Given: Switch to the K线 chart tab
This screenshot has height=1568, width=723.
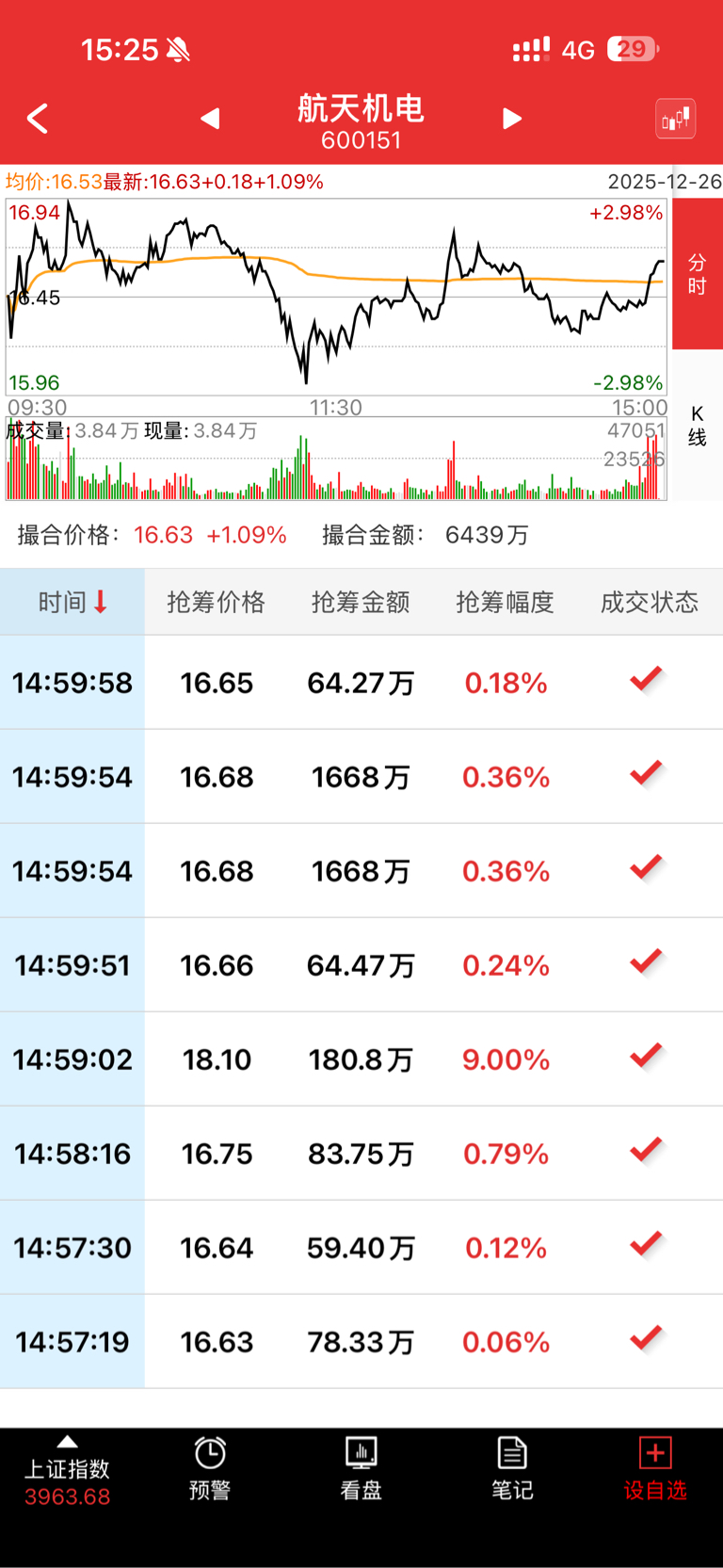Looking at the screenshot, I should [697, 426].
